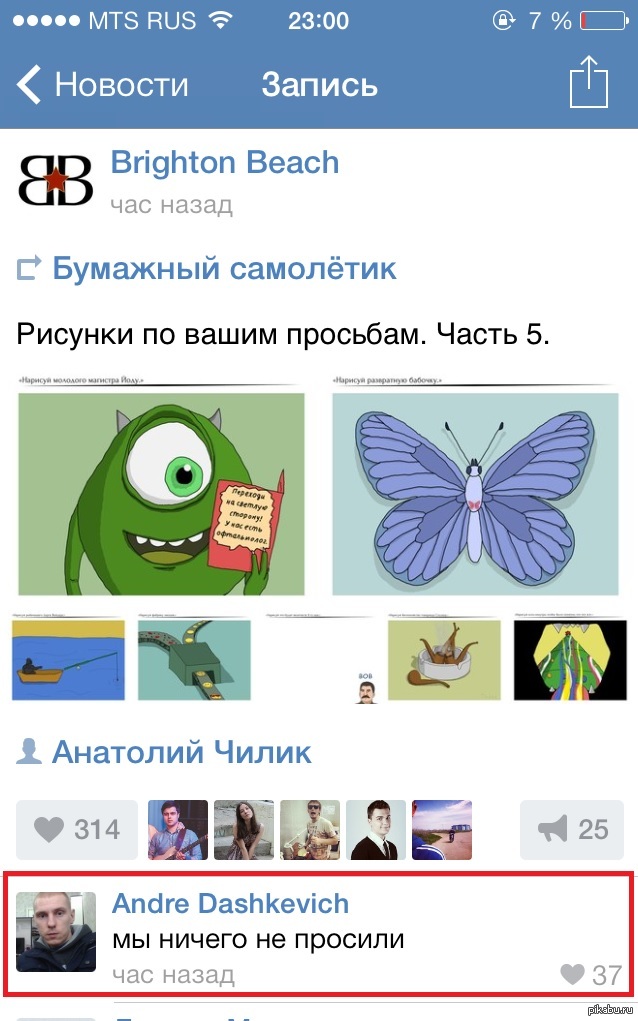Open the green one-eyed monster drawing
Image resolution: width=638 pixels, height=1021 pixels.
click(162, 491)
